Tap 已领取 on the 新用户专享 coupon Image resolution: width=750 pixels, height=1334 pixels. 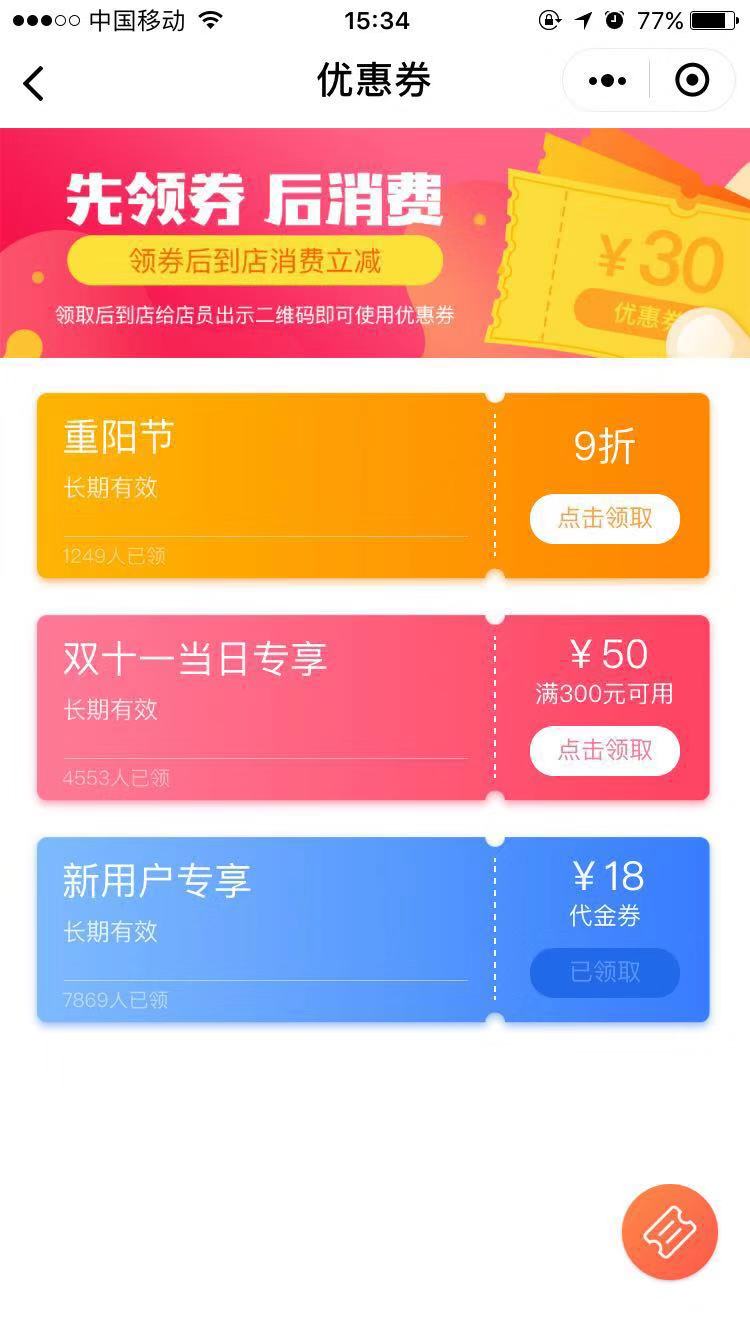pyautogui.click(x=604, y=972)
